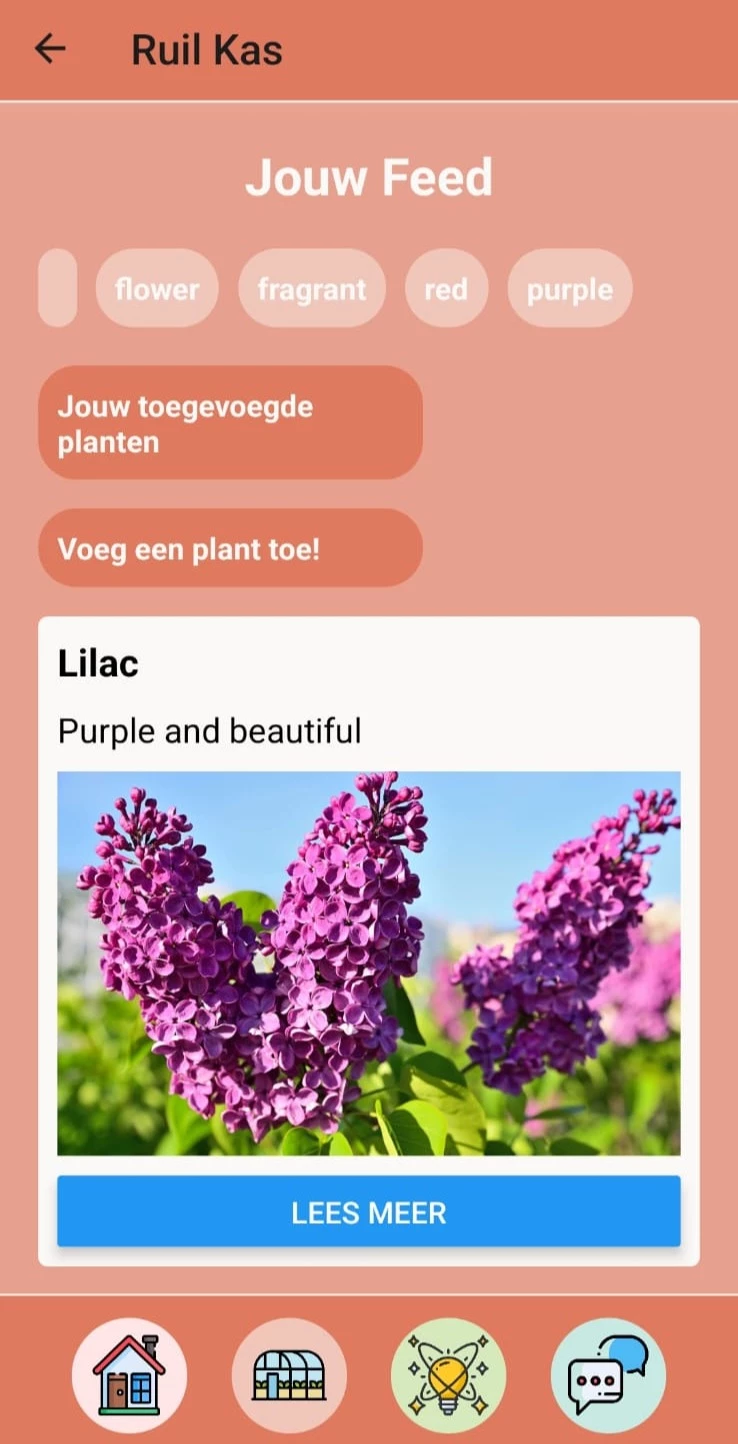Open the greenhouse icon in bottom navigation
The image size is (738, 1444).
[289, 1374]
